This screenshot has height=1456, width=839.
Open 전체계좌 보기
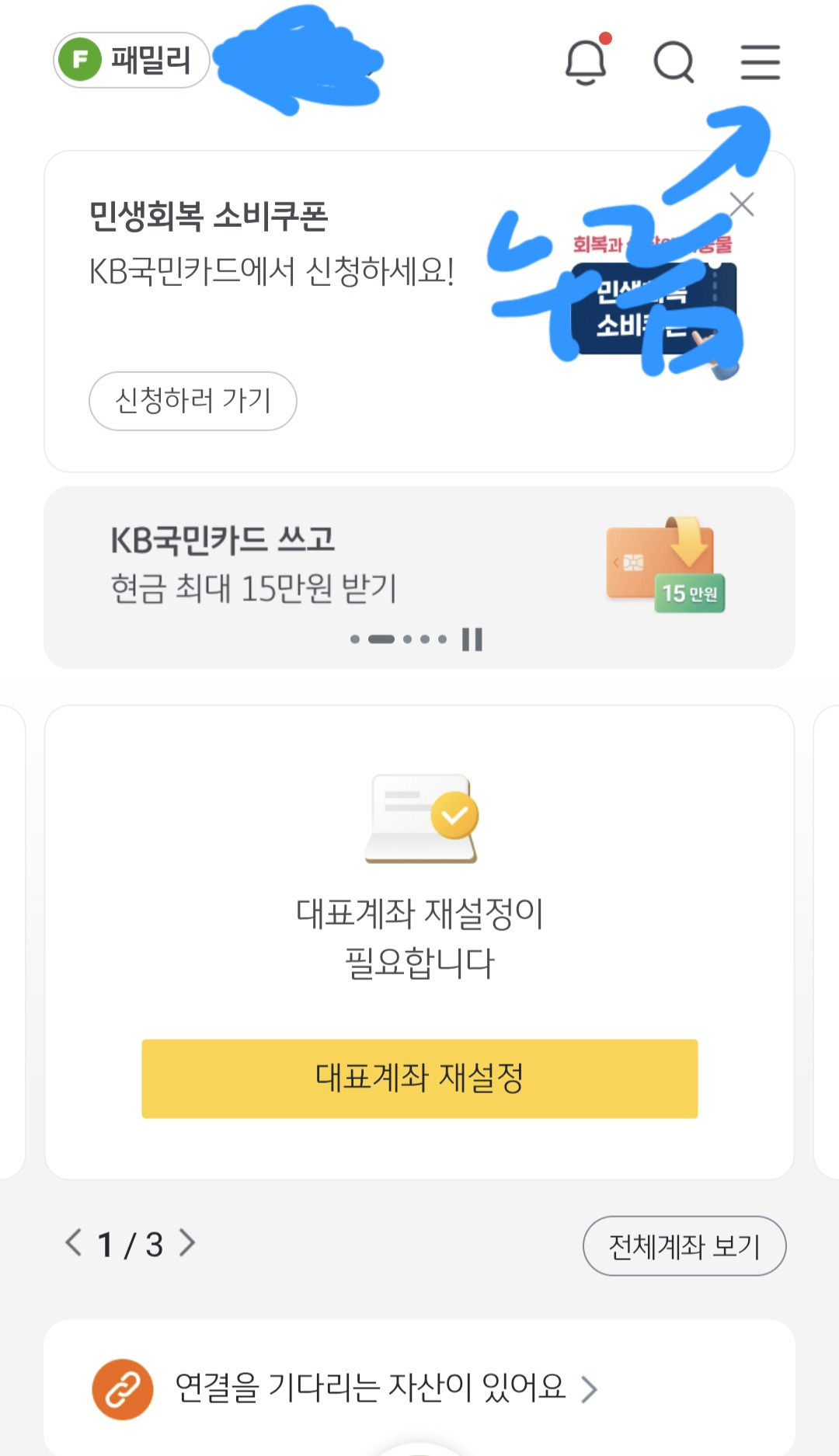(684, 1243)
